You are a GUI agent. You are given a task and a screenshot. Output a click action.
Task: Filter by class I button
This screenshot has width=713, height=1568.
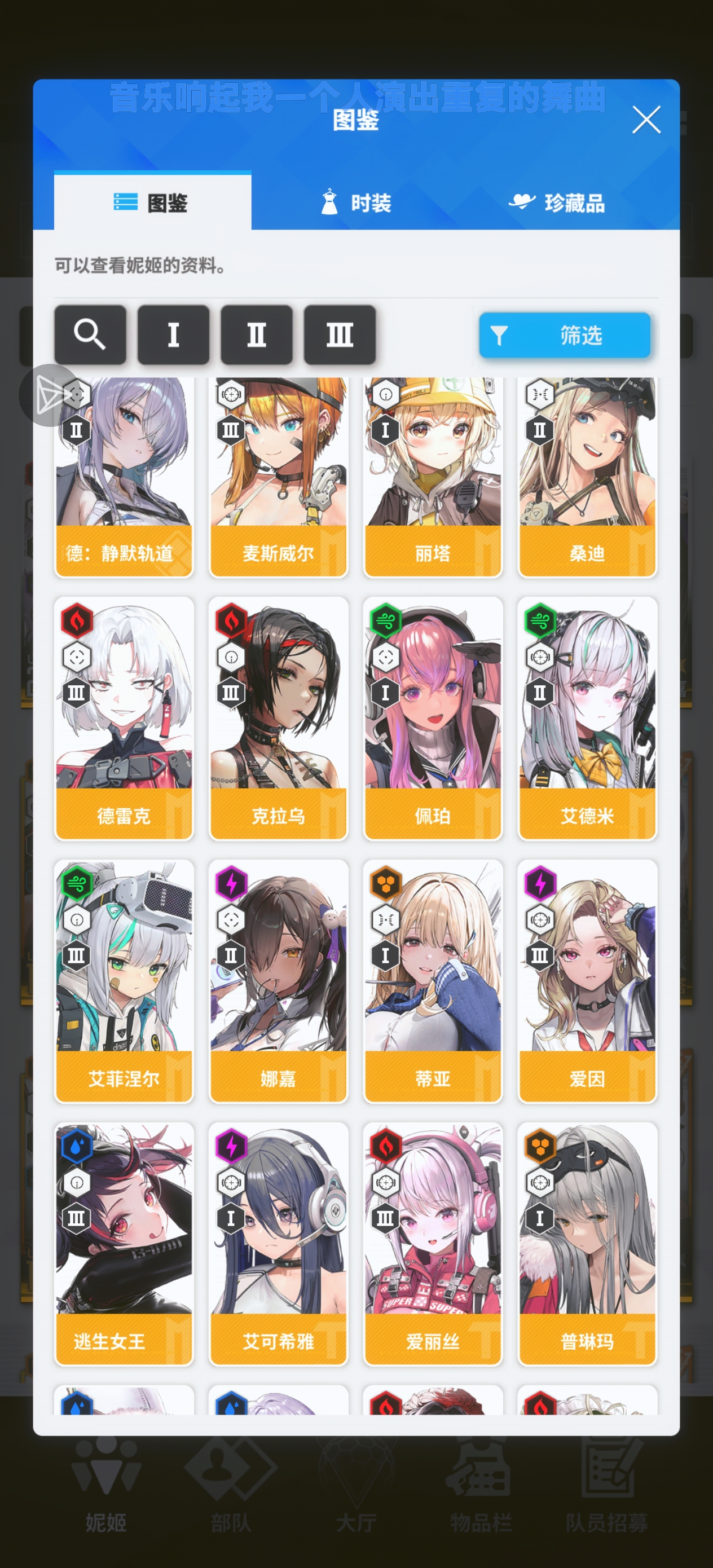coord(174,334)
